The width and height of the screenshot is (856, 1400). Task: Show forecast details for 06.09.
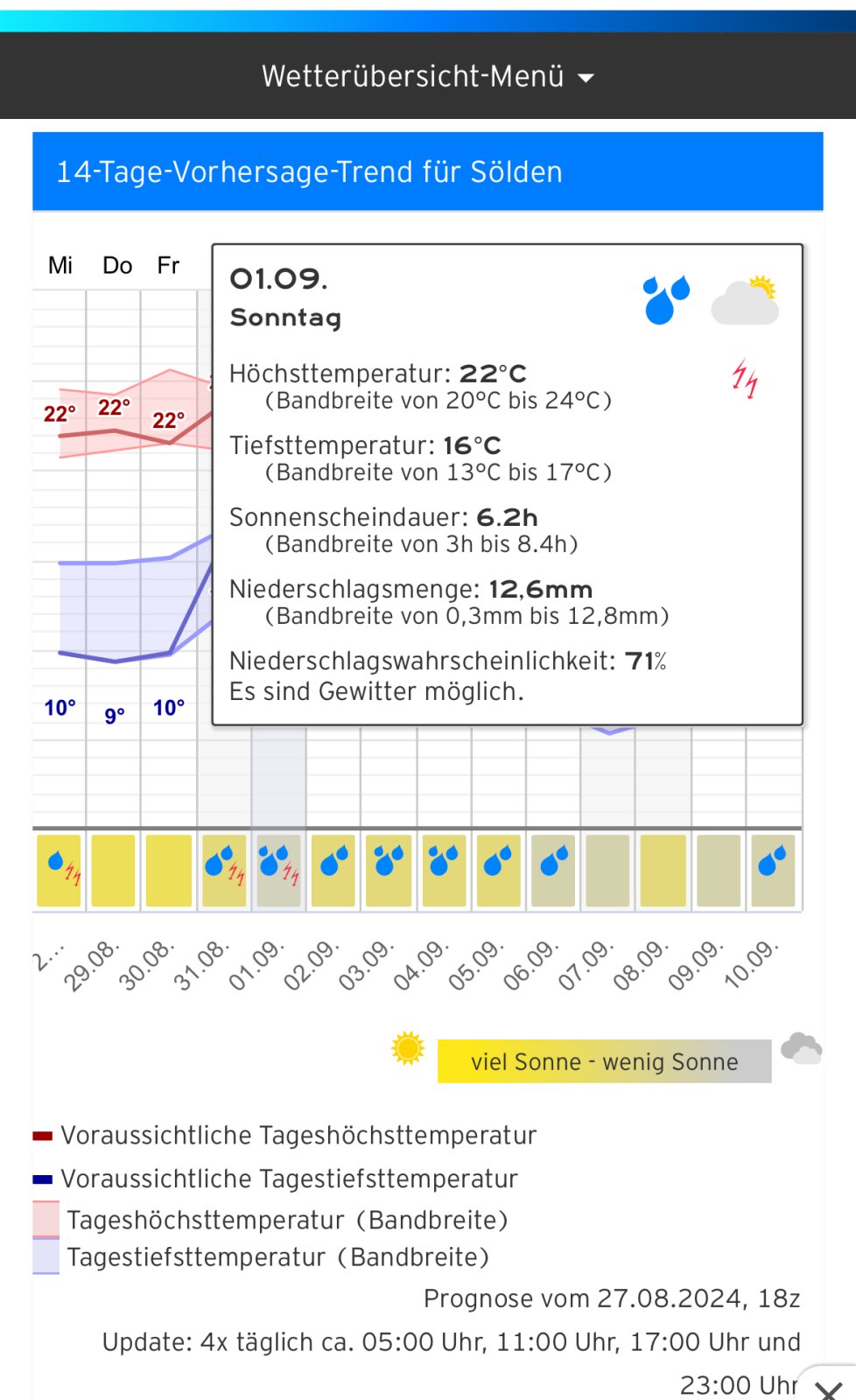[554, 870]
